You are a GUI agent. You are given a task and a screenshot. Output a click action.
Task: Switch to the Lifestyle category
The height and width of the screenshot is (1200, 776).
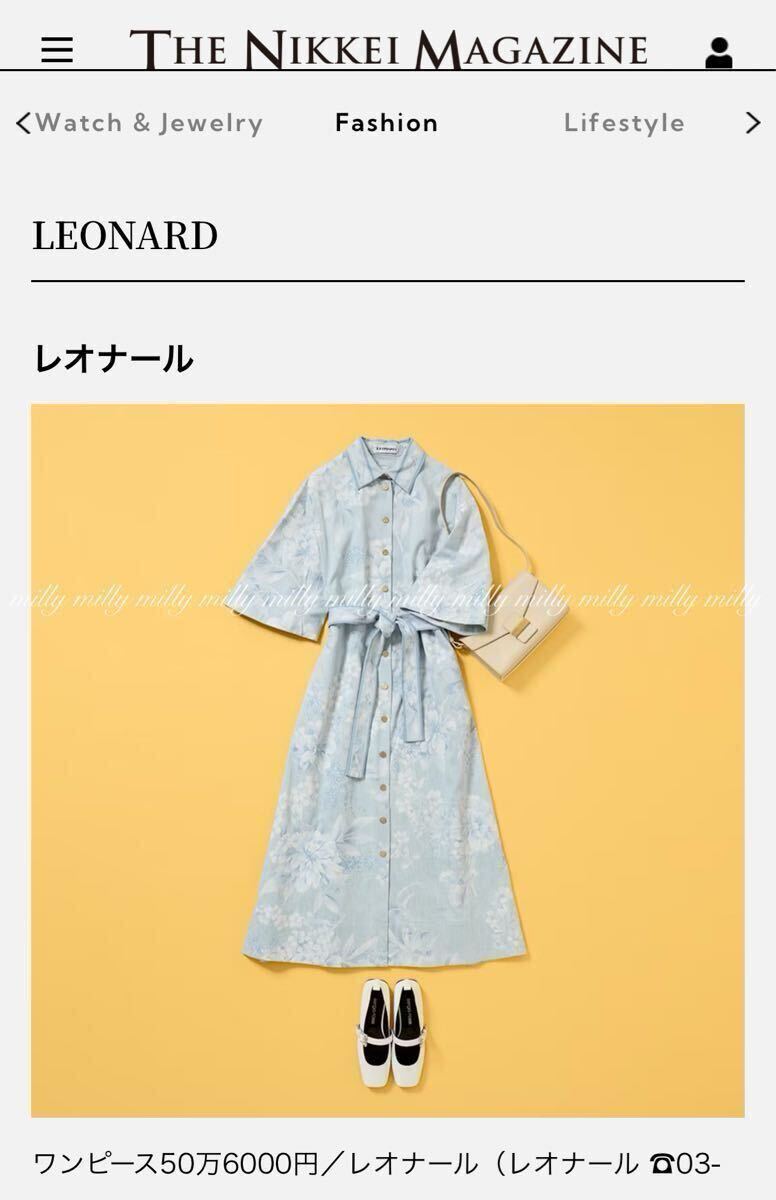pyautogui.click(x=624, y=123)
